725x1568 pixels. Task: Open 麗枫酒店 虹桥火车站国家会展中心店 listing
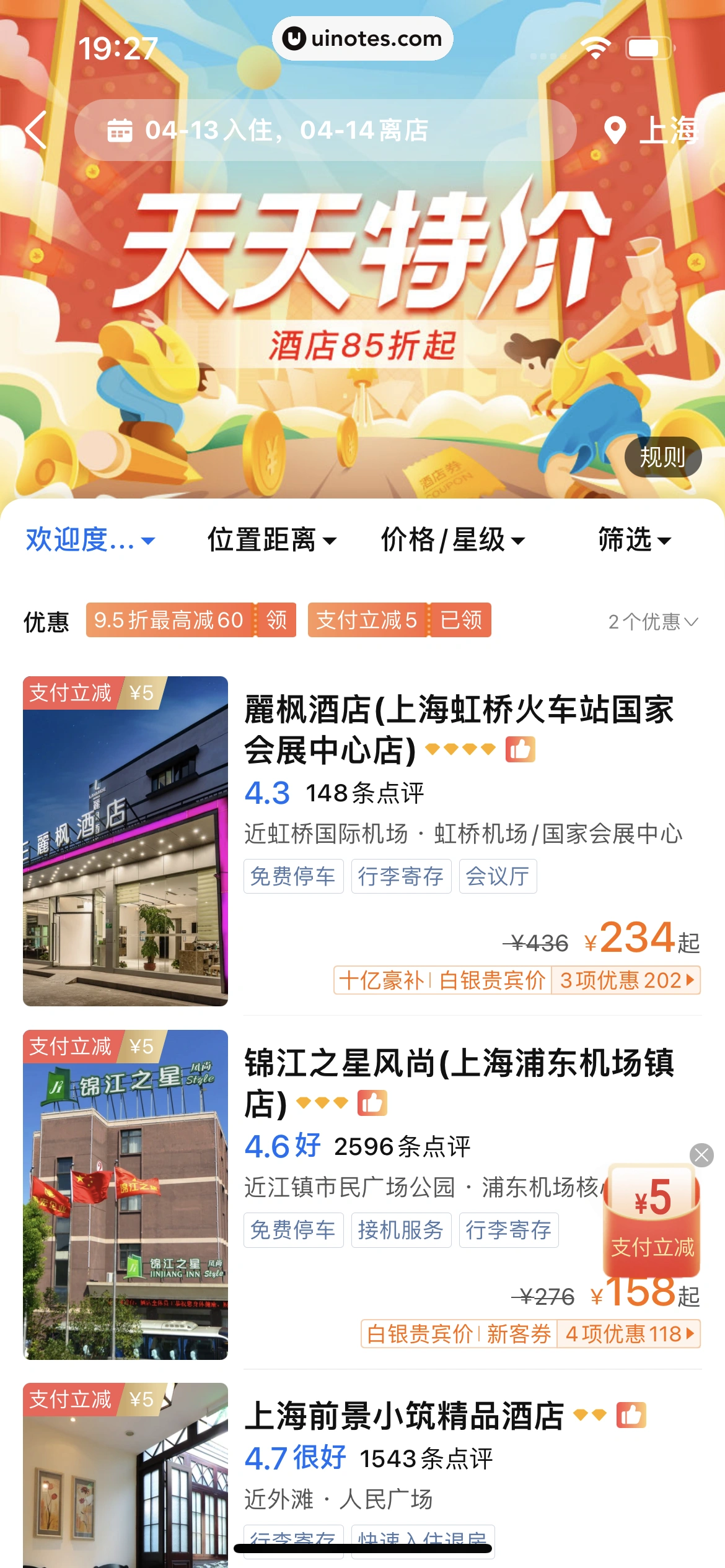pos(459,728)
